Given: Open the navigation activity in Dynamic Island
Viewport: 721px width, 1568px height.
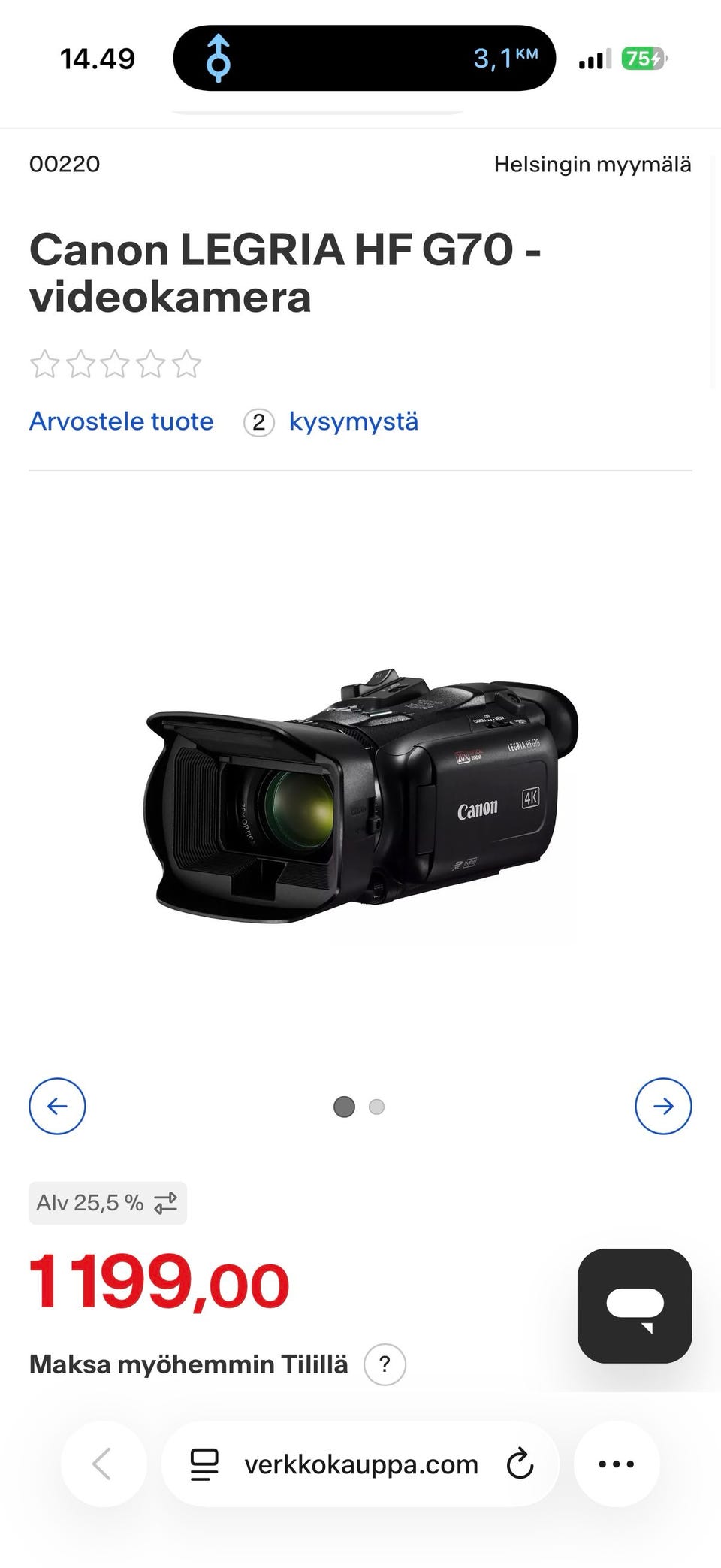Looking at the screenshot, I should coord(364,58).
